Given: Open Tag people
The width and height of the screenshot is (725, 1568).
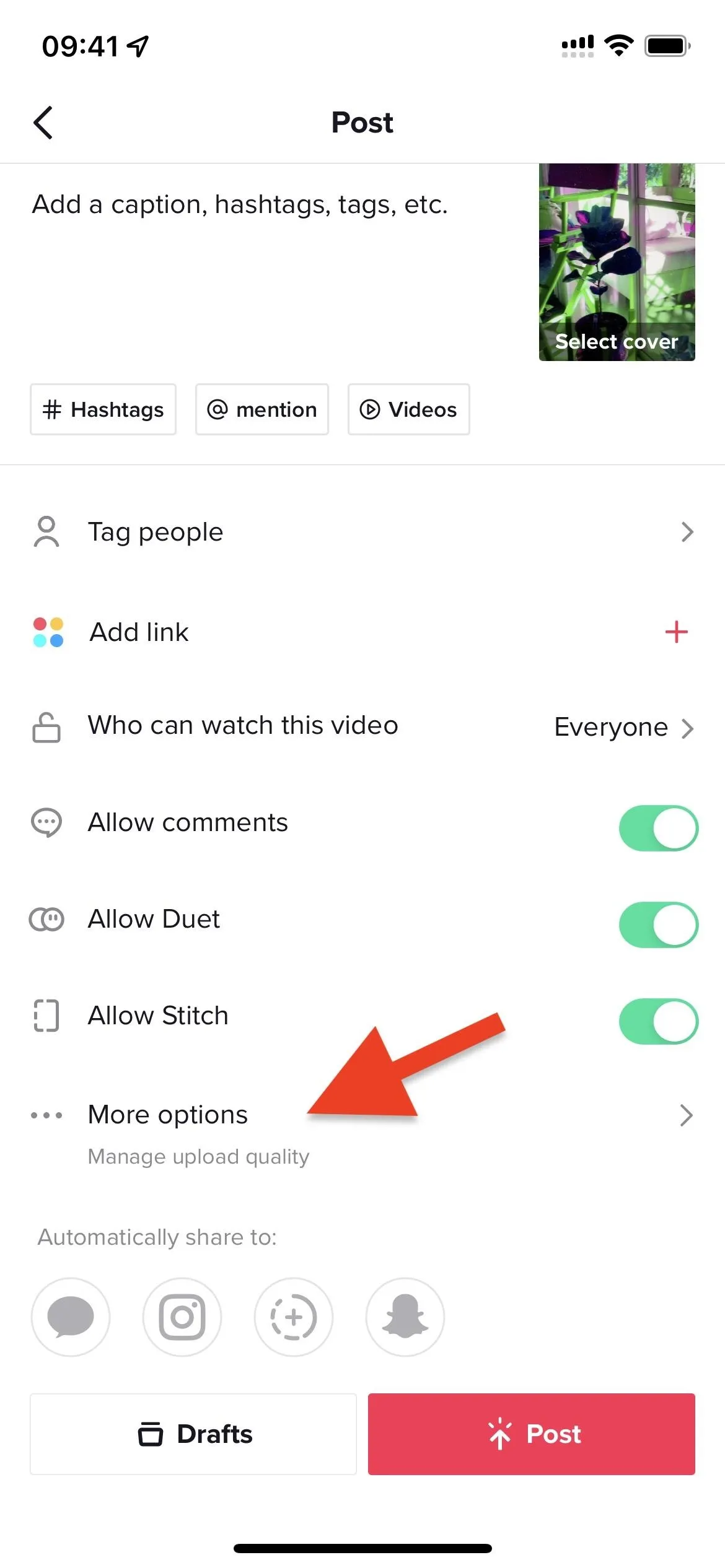Looking at the screenshot, I should [362, 532].
